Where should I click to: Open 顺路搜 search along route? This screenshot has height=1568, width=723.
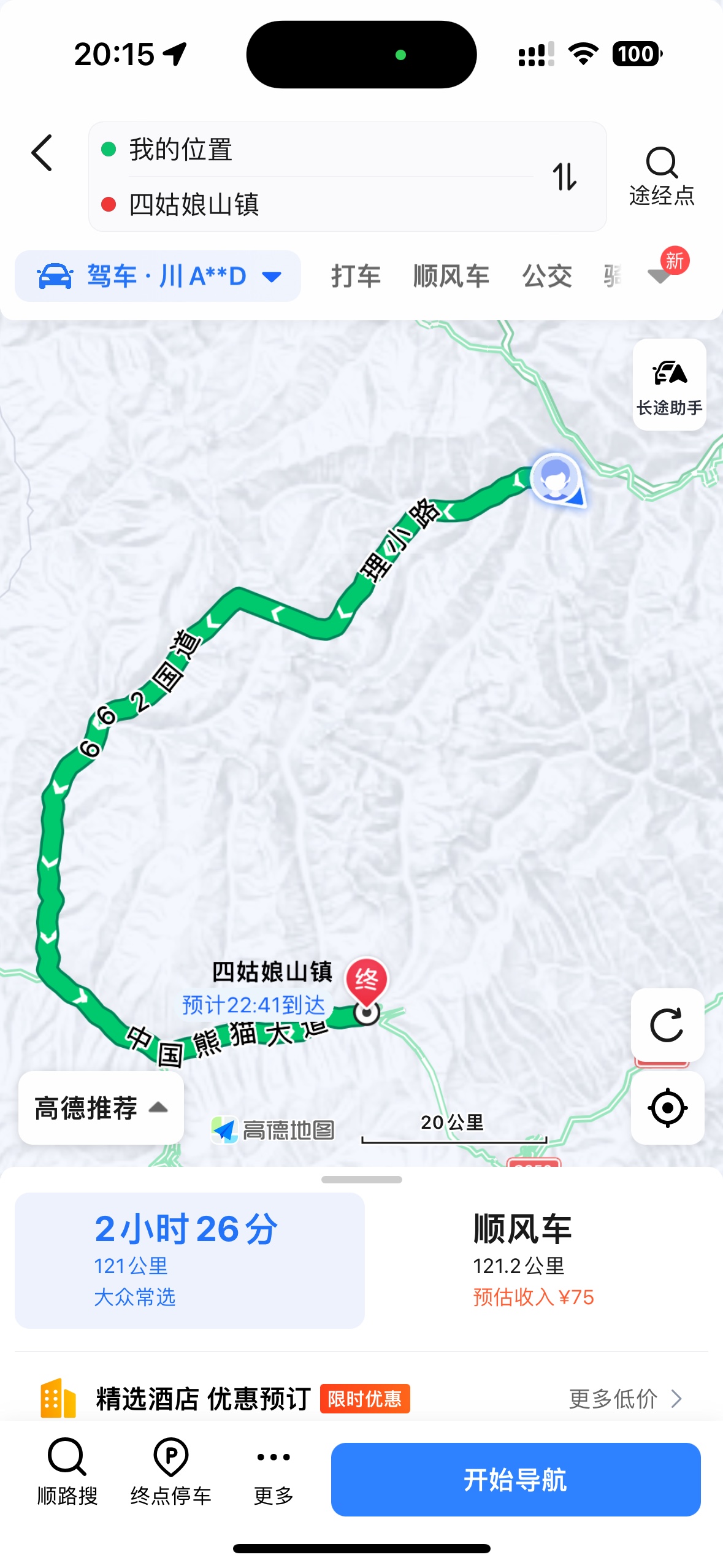pyautogui.click(x=67, y=1471)
